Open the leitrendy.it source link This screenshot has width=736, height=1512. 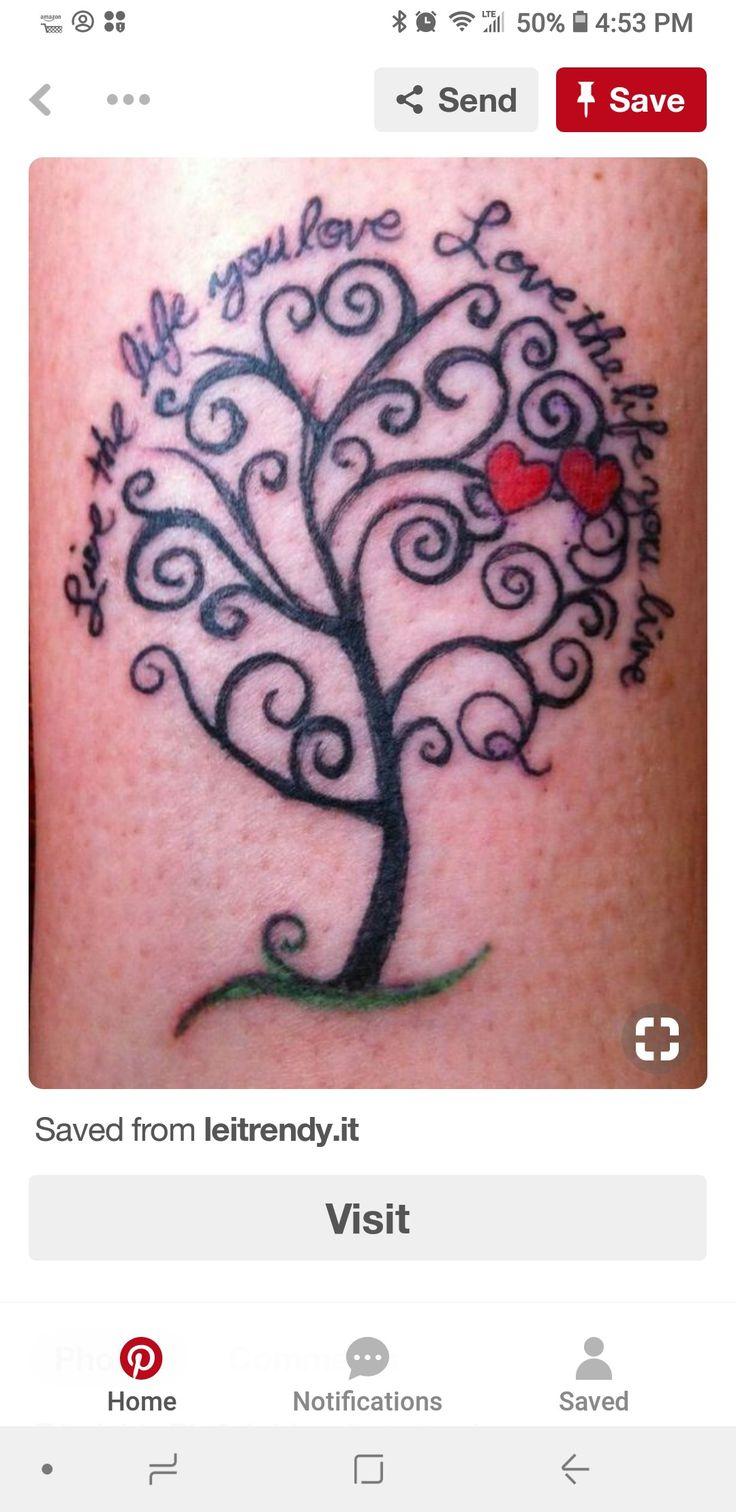tap(281, 1130)
